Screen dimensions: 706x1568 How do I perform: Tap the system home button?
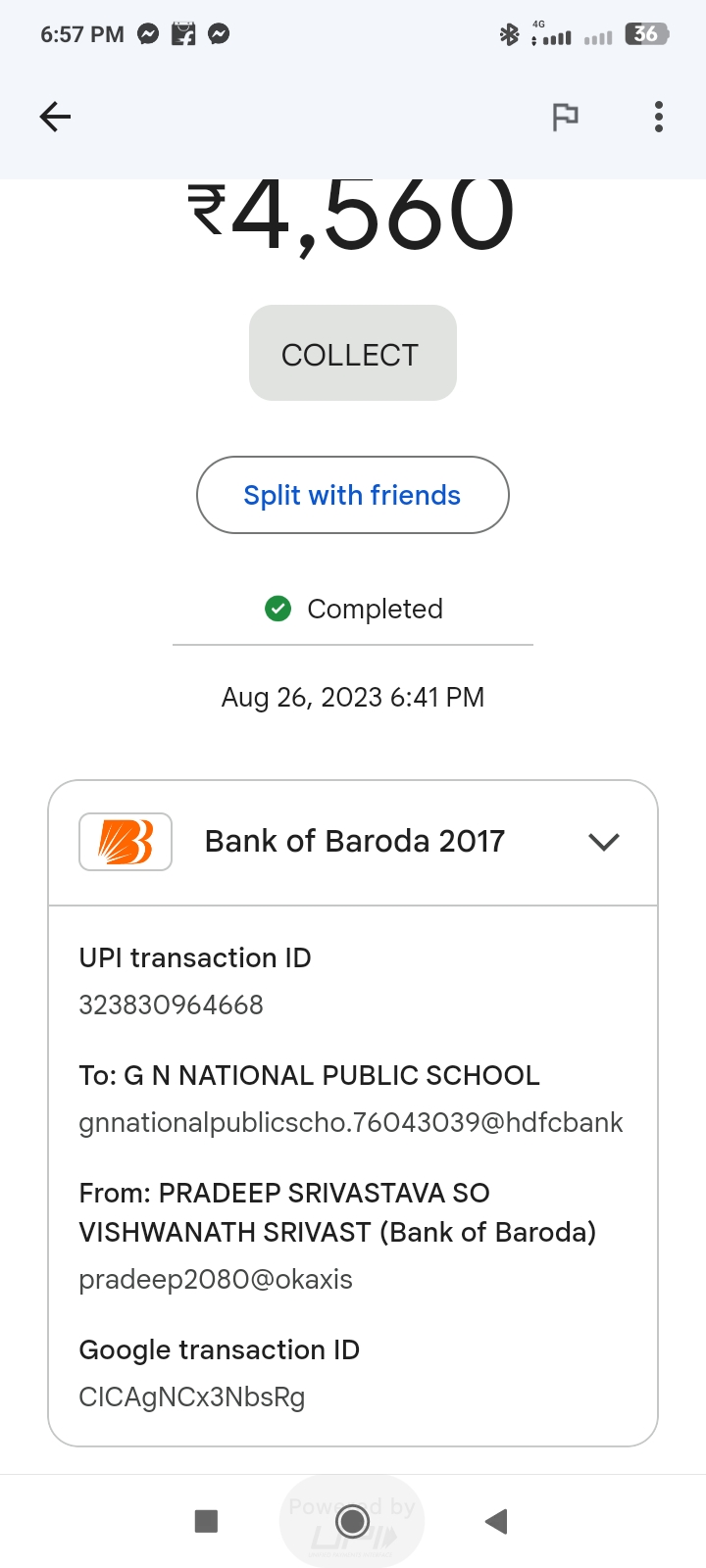tap(352, 1521)
